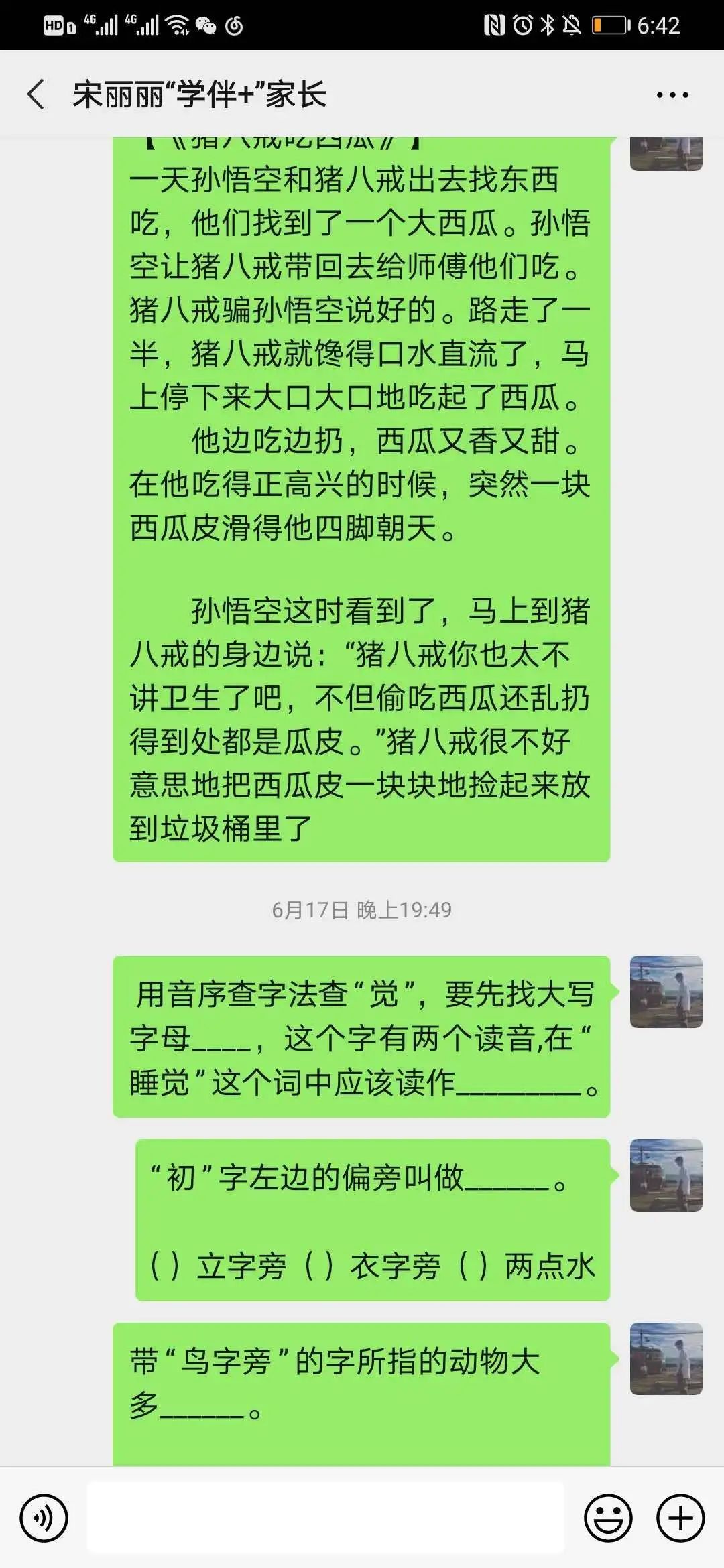Go back from the 宋丽丽 group chat

[x=36, y=94]
